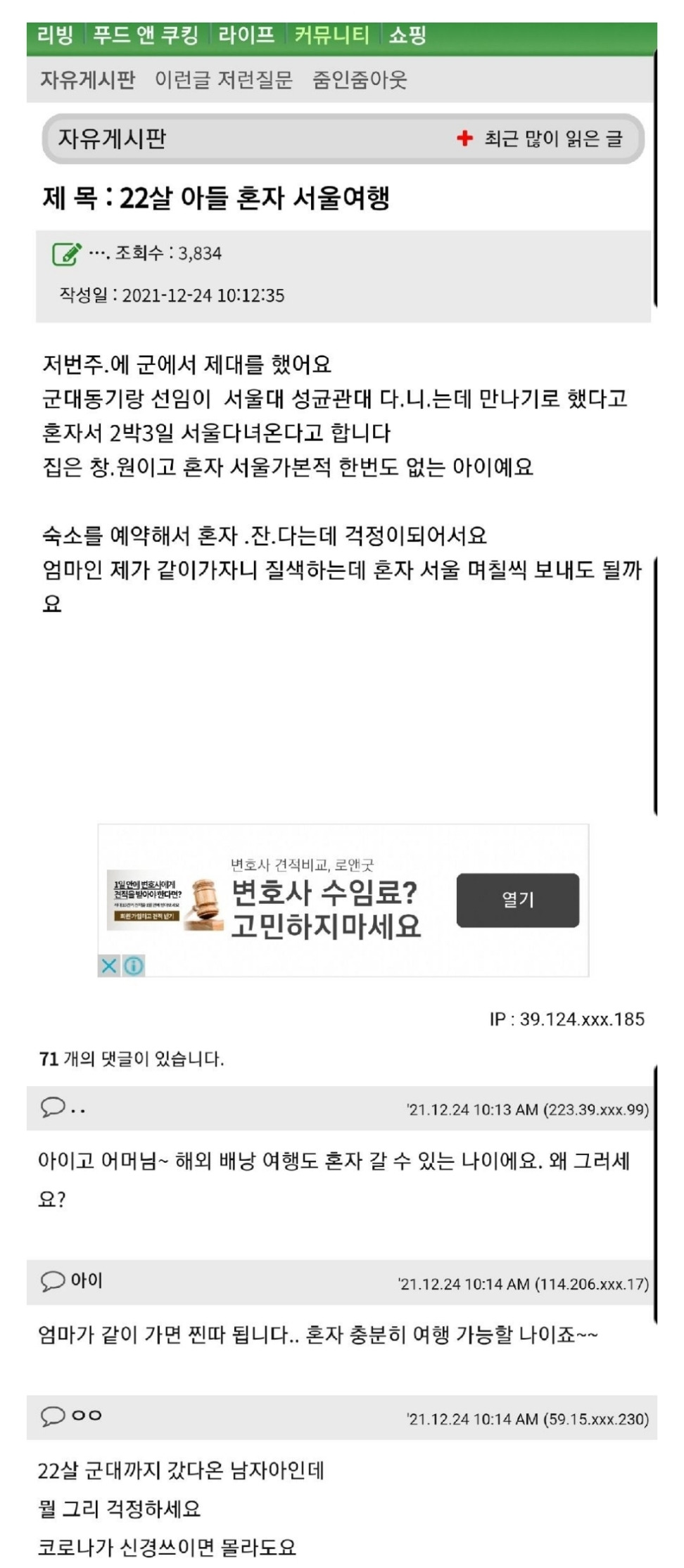Image resolution: width=684 pixels, height=1568 pixels.
Task: Open the 쇼핑 section
Action: click(x=407, y=35)
